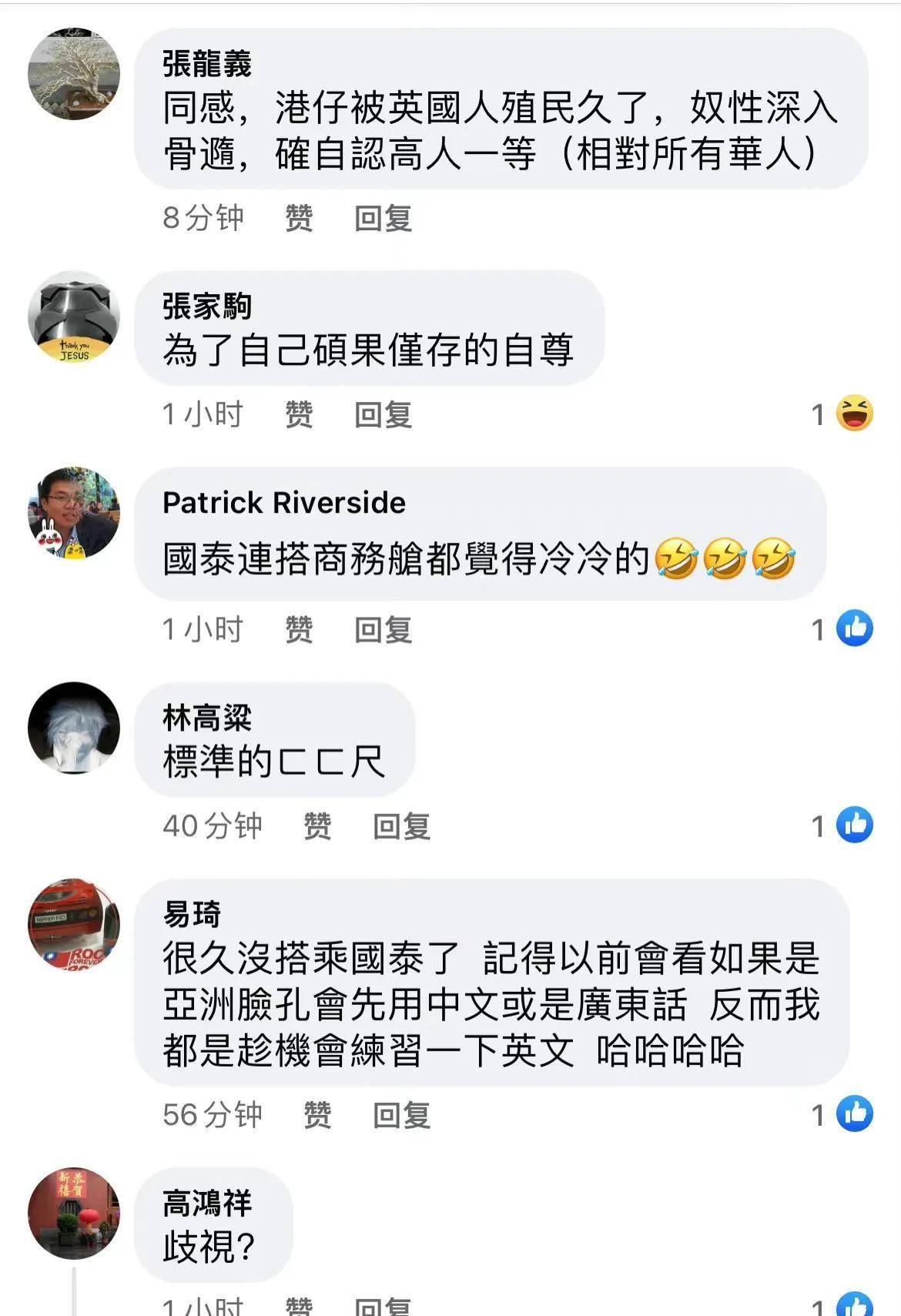View reactions on Patrick Riverside's comment

point(842,629)
